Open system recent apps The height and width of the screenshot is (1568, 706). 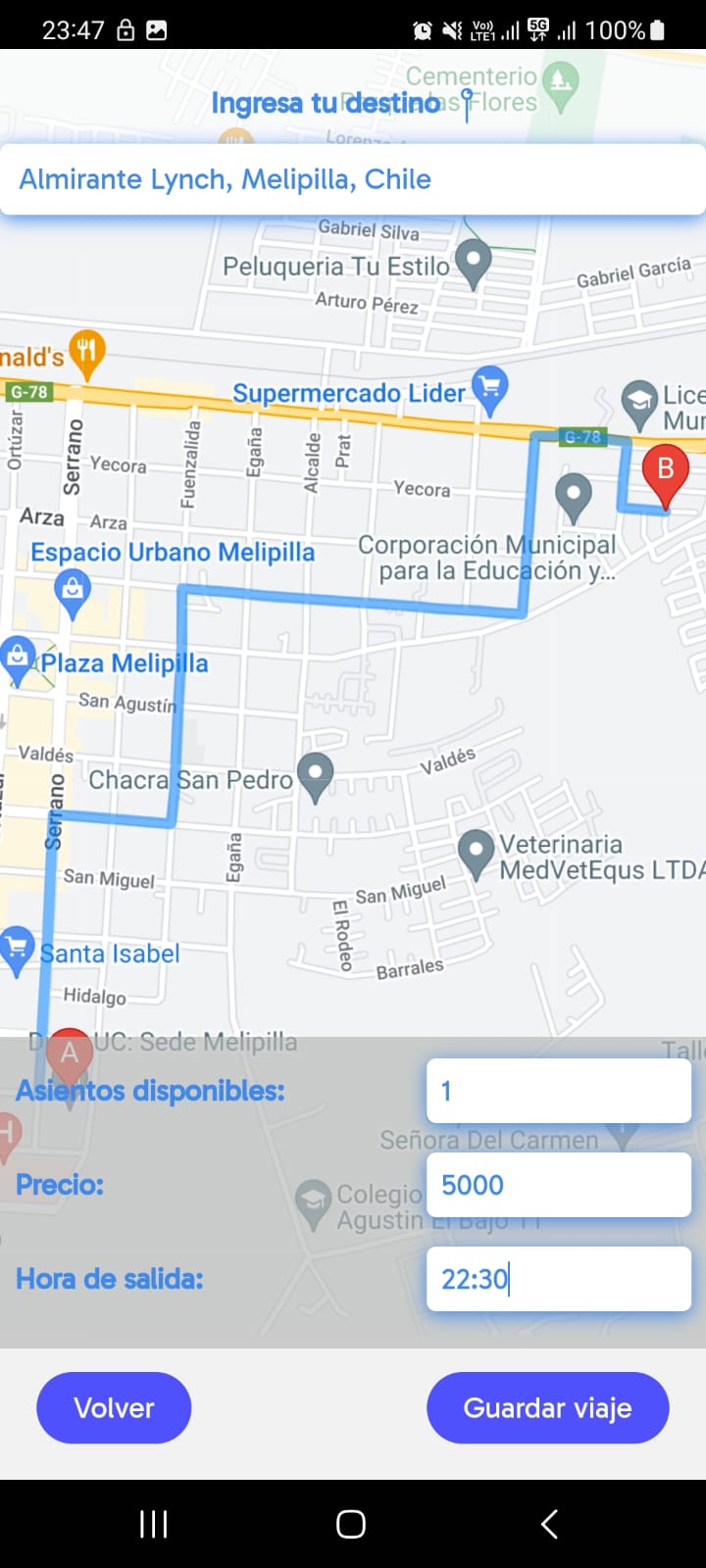[154, 1524]
